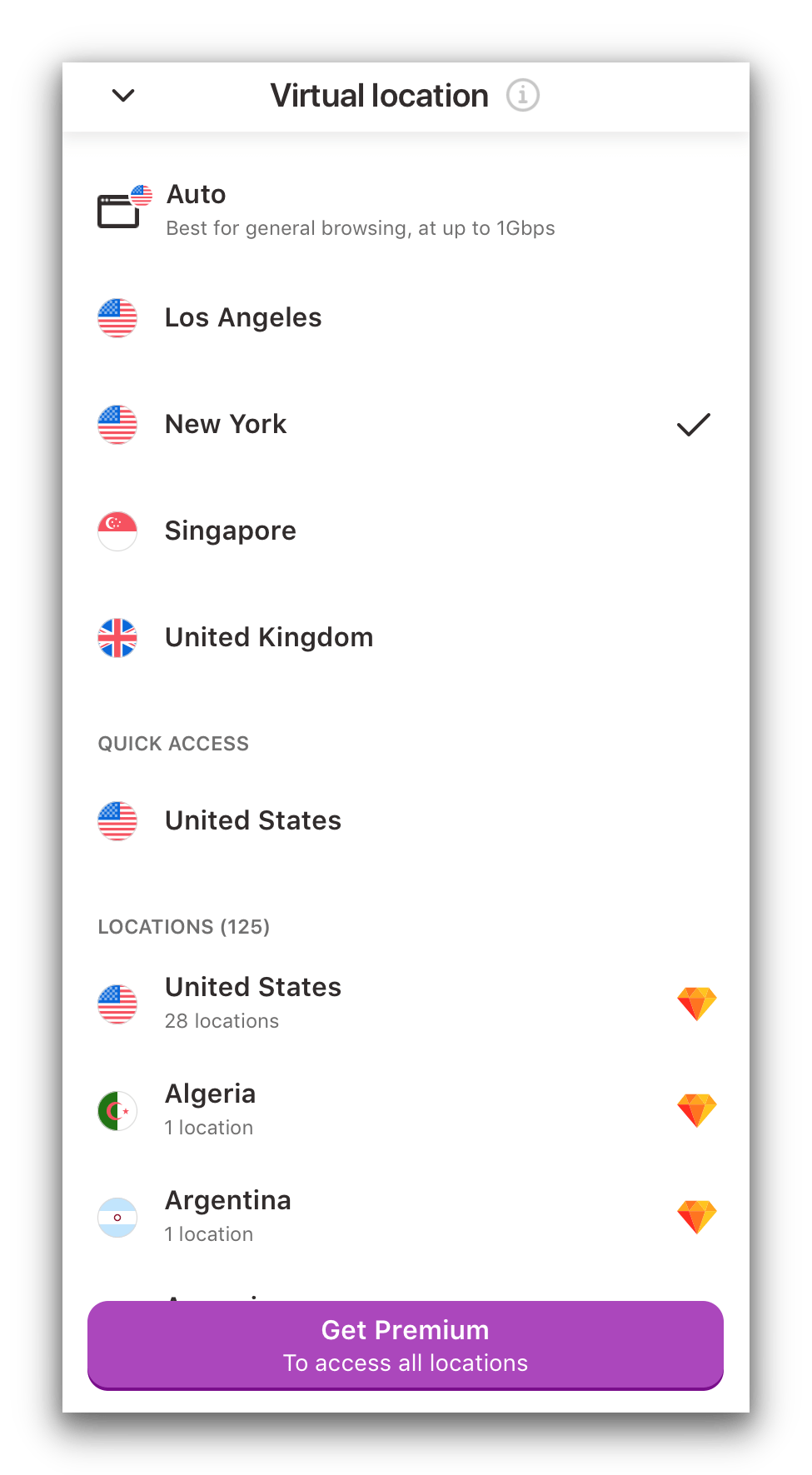Screen dimensions: 812x1475
Task: Click the Get Premium button
Action: click(406, 1345)
